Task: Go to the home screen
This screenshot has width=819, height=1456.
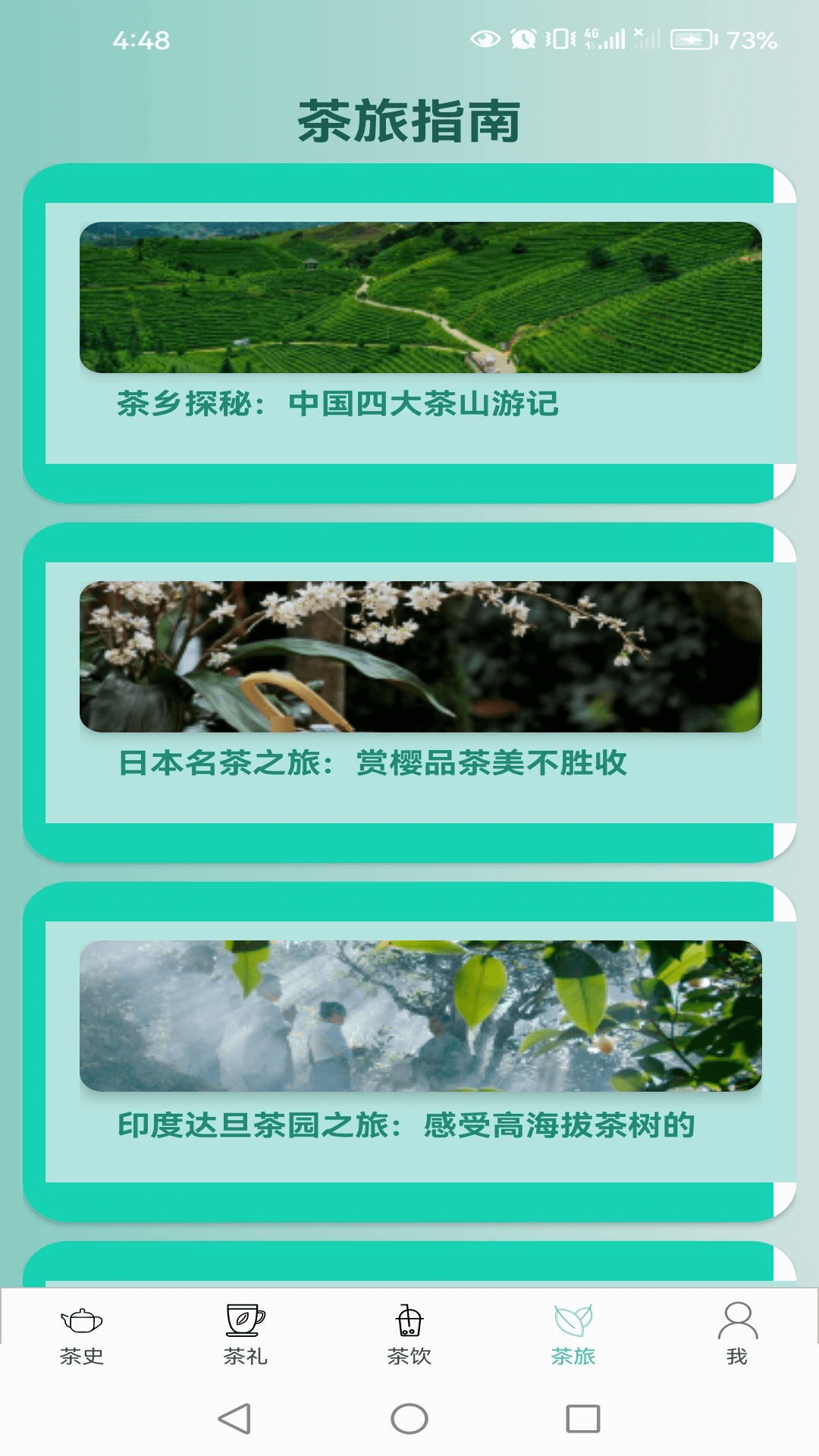Action: (409, 1419)
